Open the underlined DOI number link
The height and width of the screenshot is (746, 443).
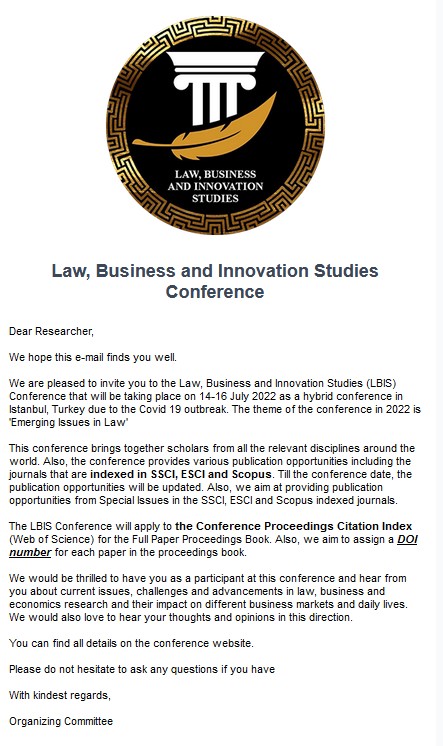click(407, 540)
